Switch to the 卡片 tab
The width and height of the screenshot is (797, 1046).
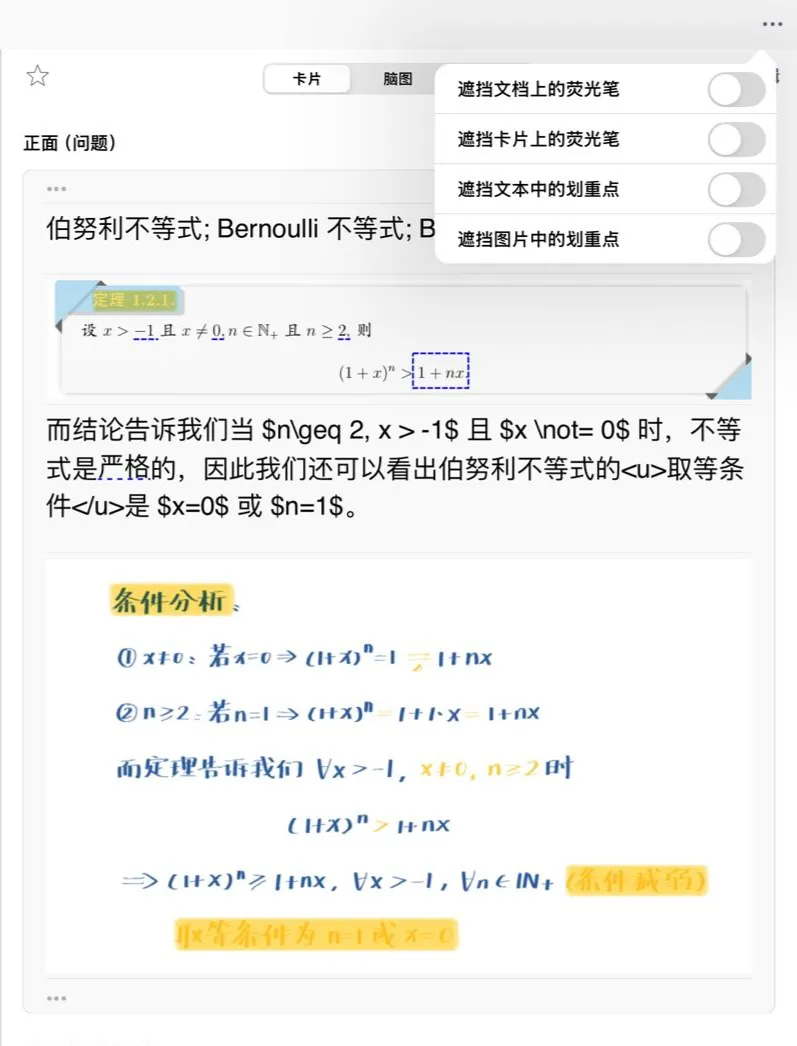[x=307, y=79]
